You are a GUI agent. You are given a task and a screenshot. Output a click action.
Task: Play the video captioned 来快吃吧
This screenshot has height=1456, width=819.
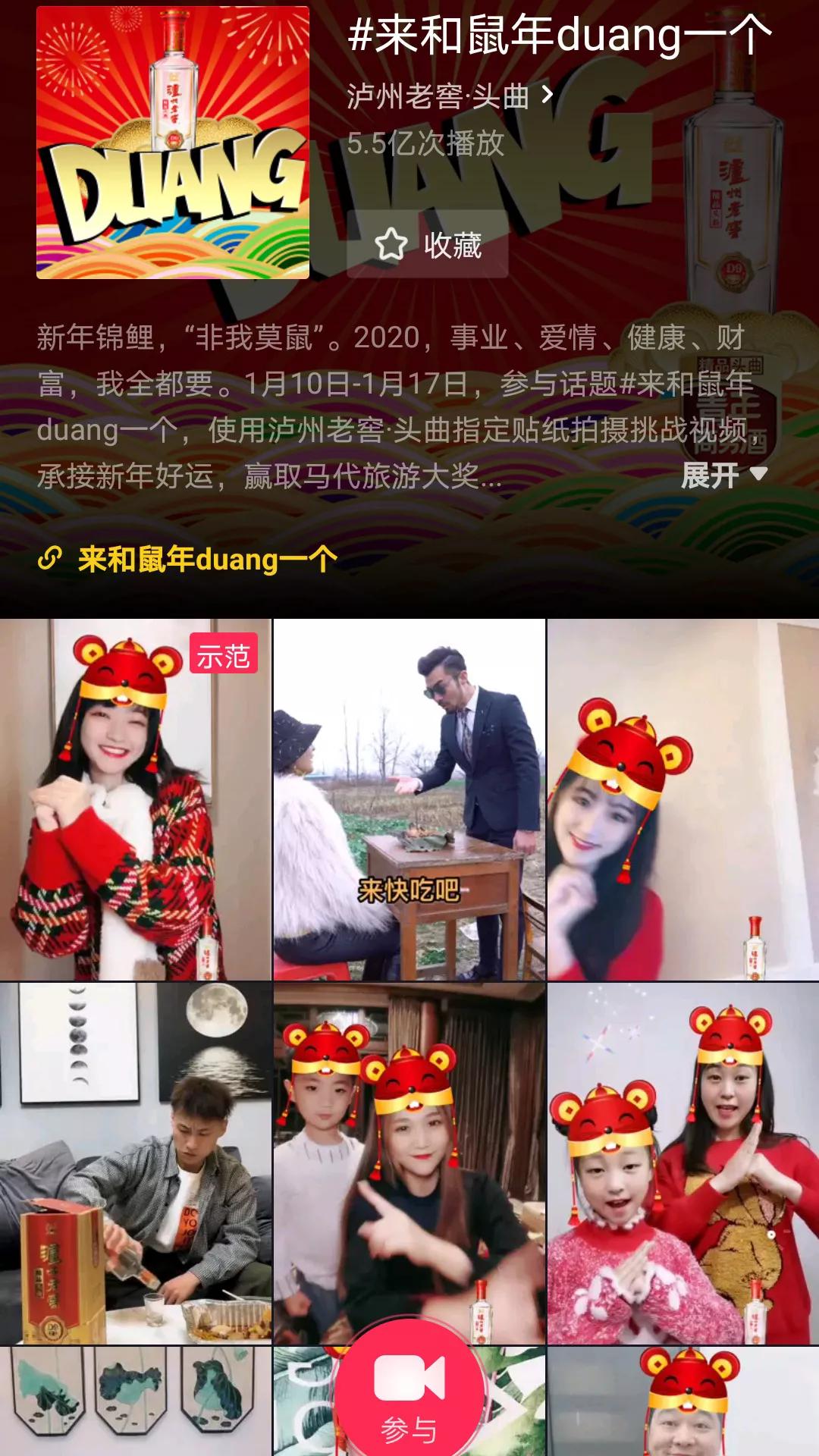coord(409,799)
